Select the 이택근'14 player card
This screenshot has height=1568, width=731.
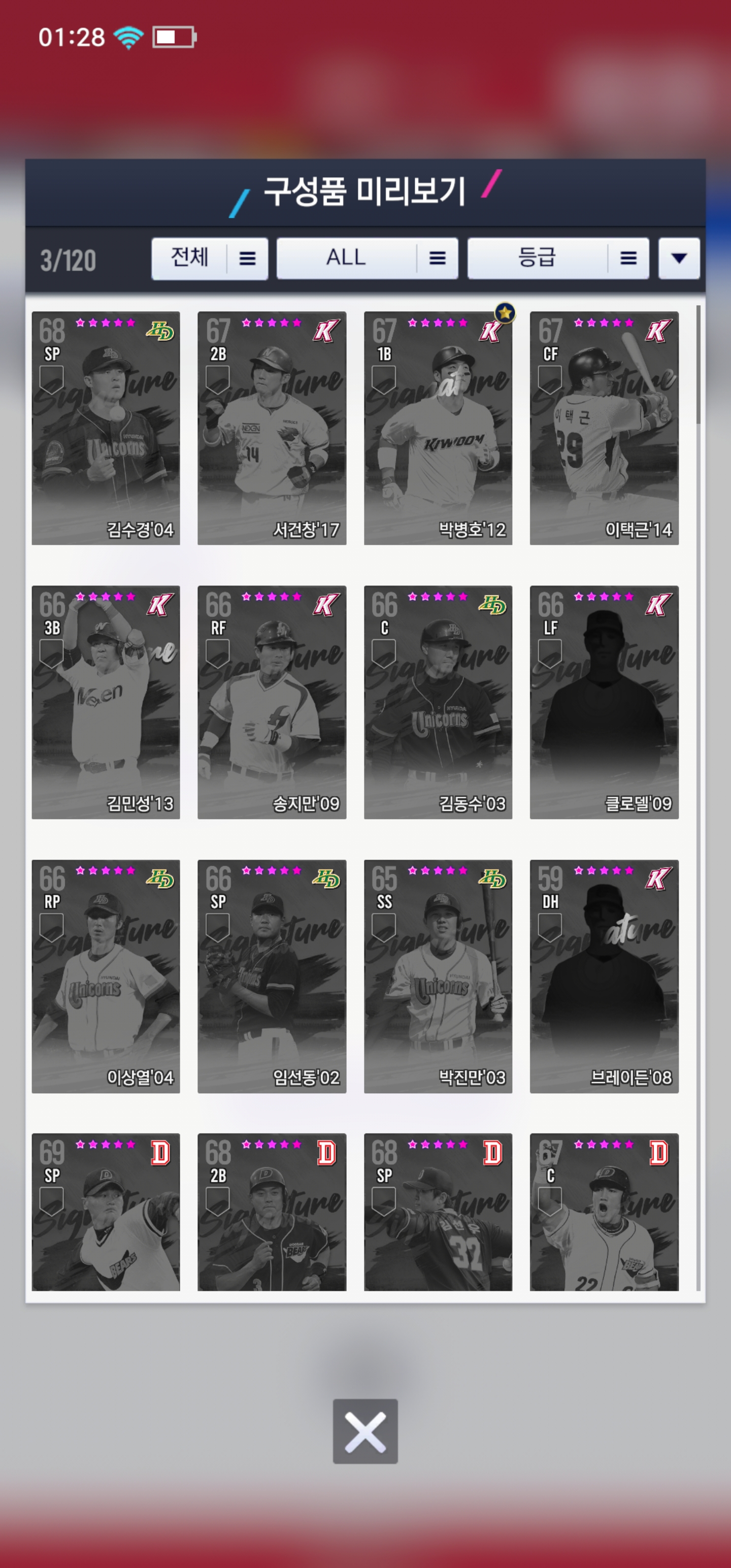(x=604, y=428)
